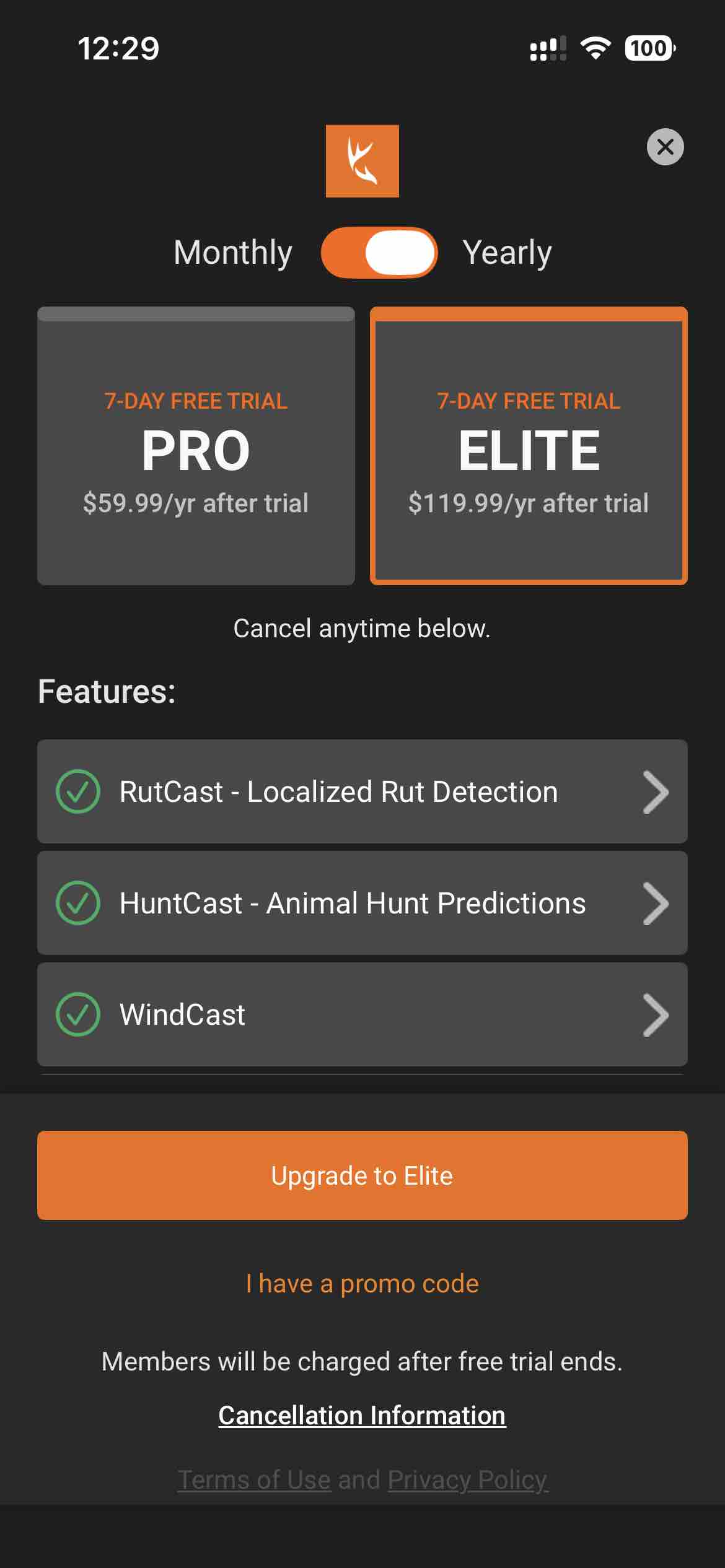The height and width of the screenshot is (1568, 725).
Task: Click the battery indicator showing 100
Action: (x=649, y=48)
